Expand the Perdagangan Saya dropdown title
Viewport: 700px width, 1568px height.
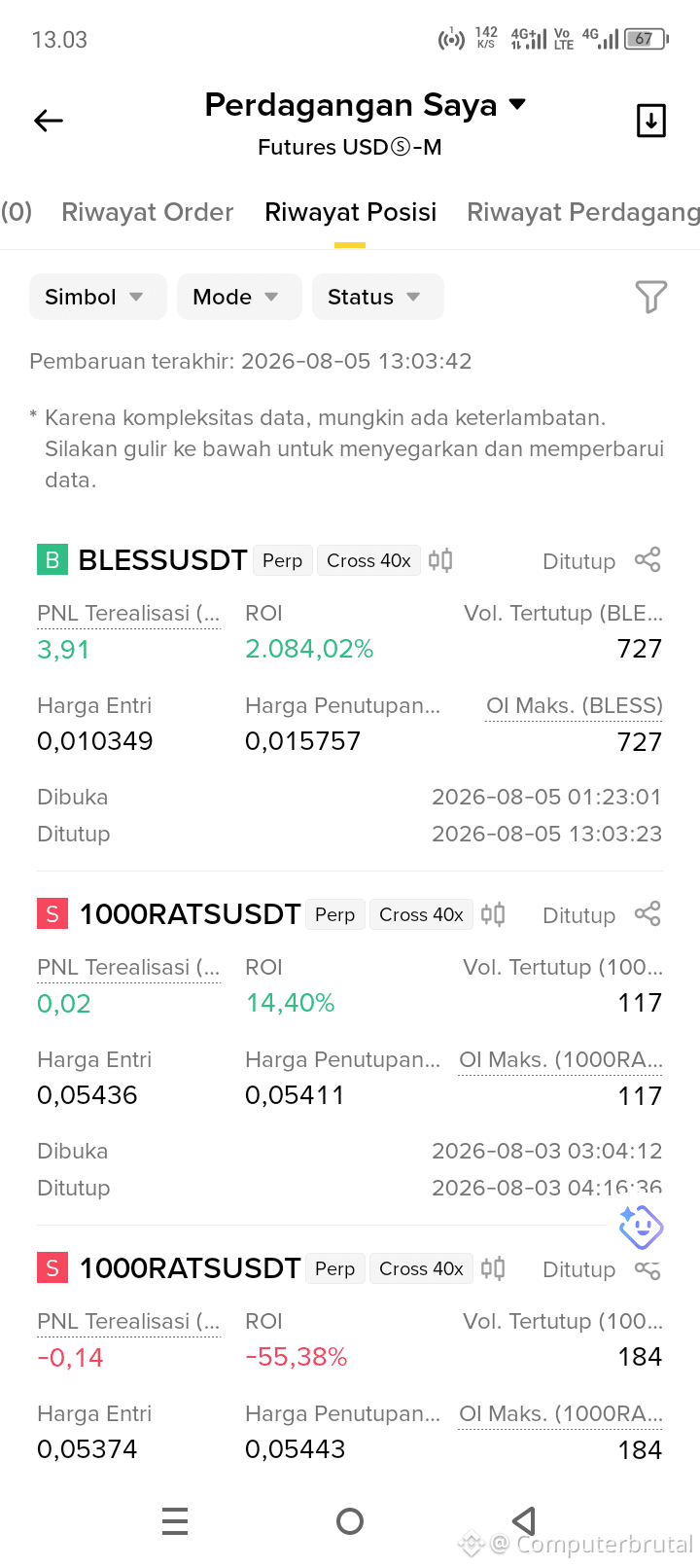pos(365,105)
